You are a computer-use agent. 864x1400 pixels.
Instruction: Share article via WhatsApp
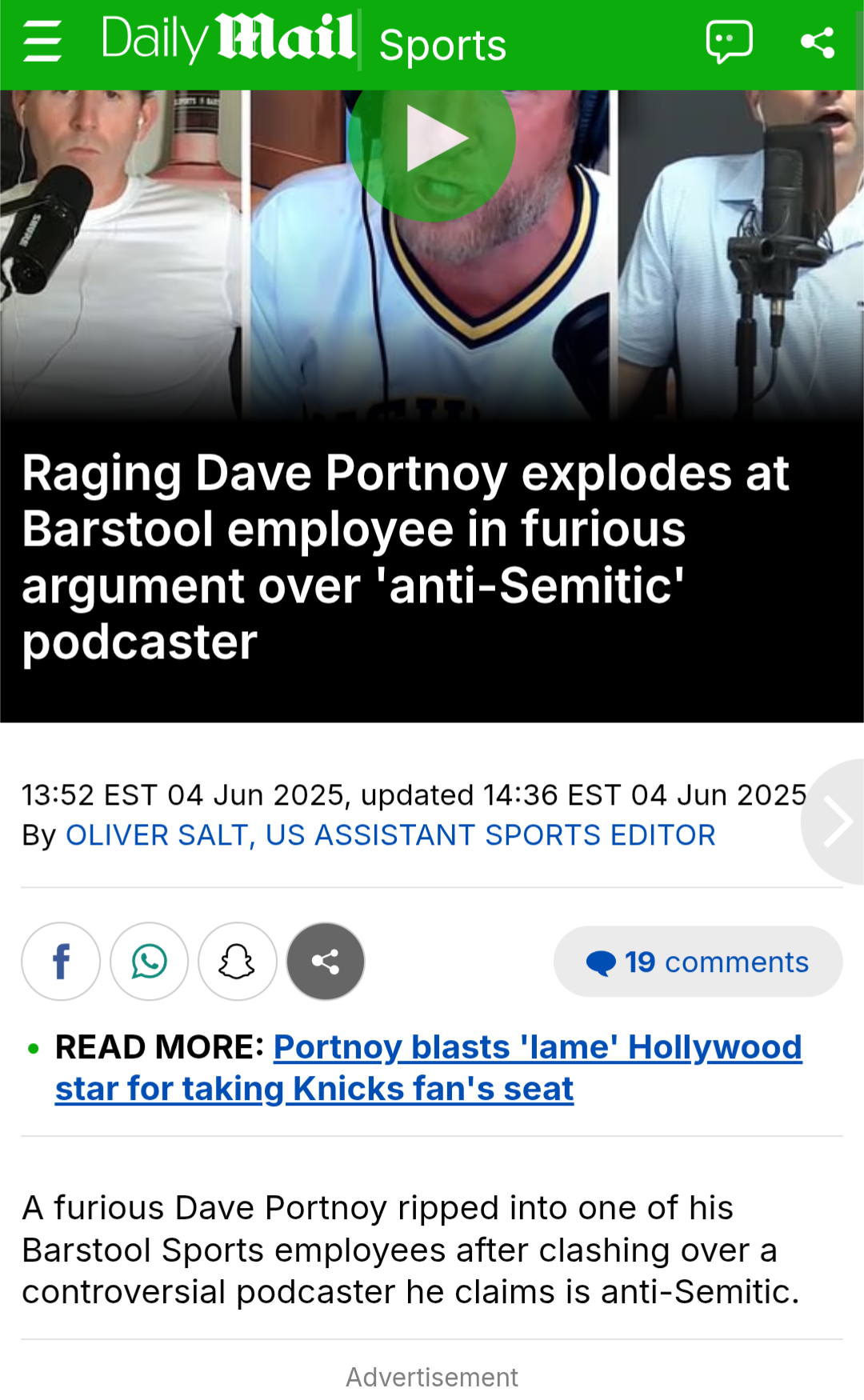150,962
